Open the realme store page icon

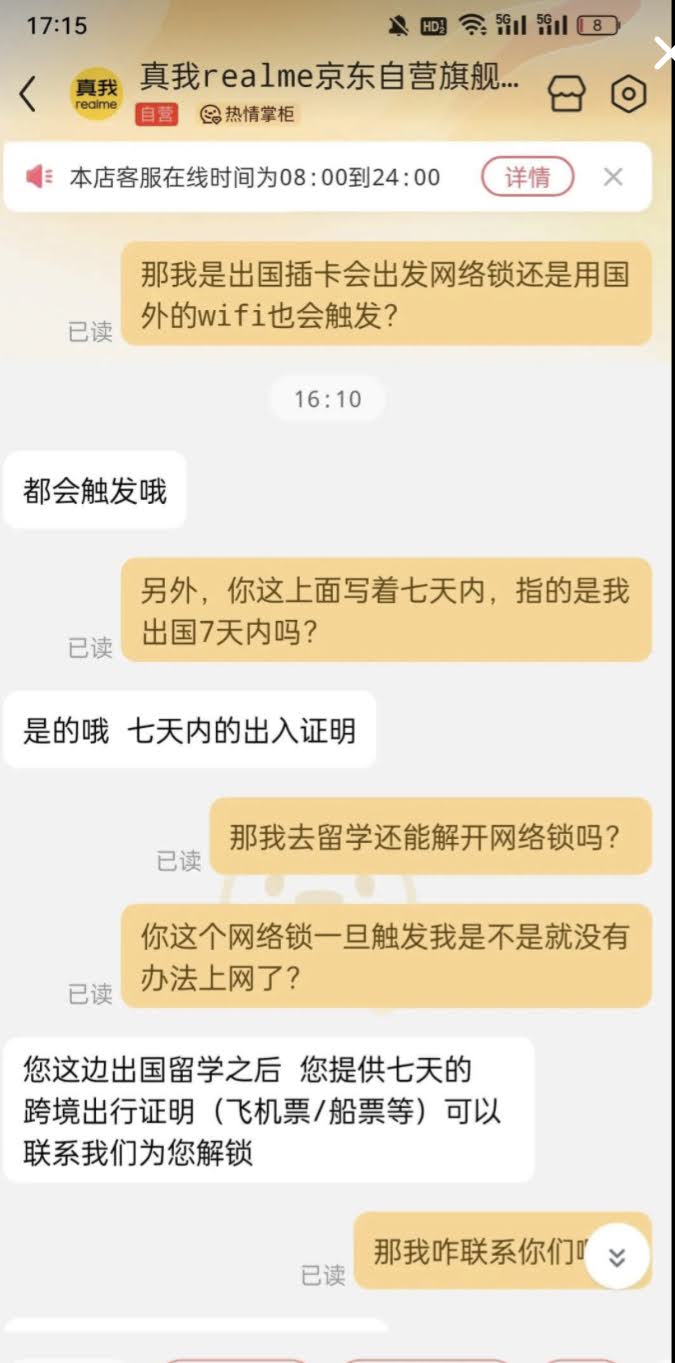tap(566, 94)
